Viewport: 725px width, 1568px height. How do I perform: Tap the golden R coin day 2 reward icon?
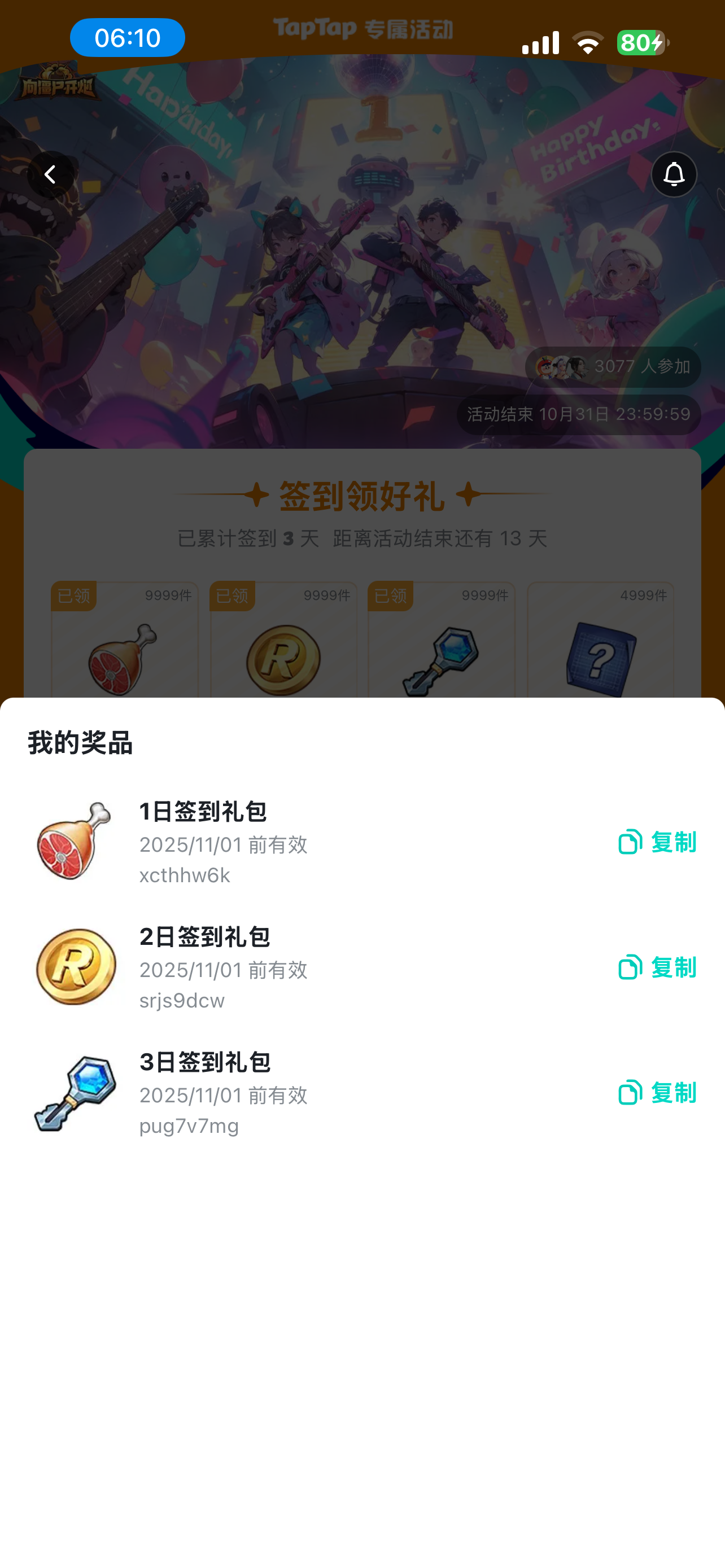282,660
